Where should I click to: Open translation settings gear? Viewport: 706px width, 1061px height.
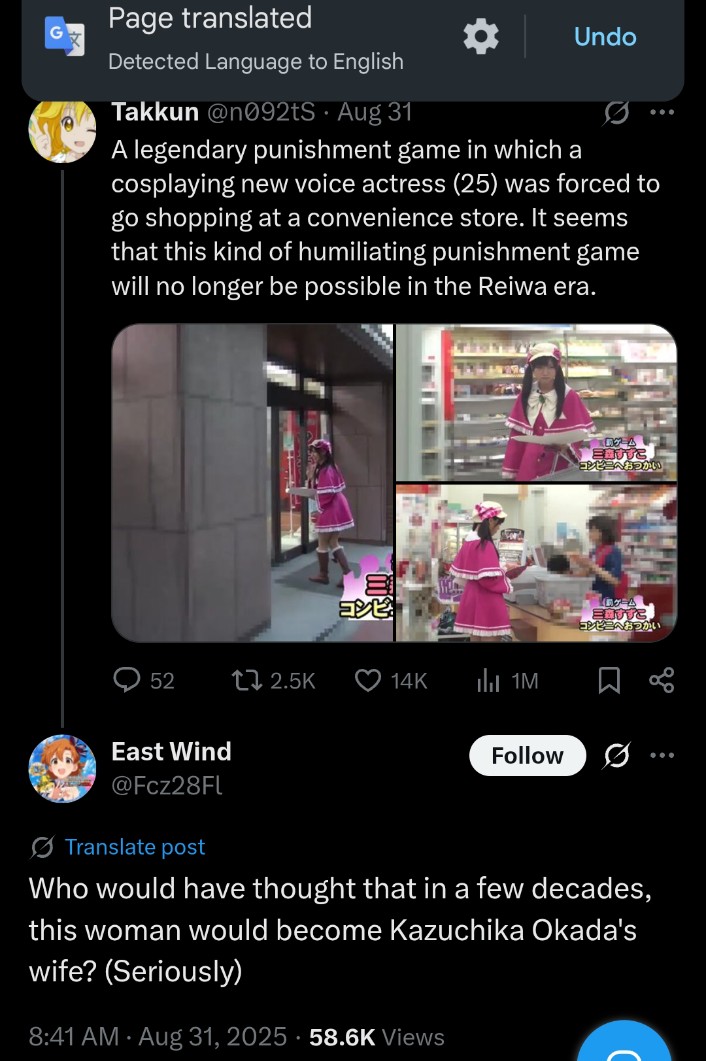pyautogui.click(x=481, y=37)
